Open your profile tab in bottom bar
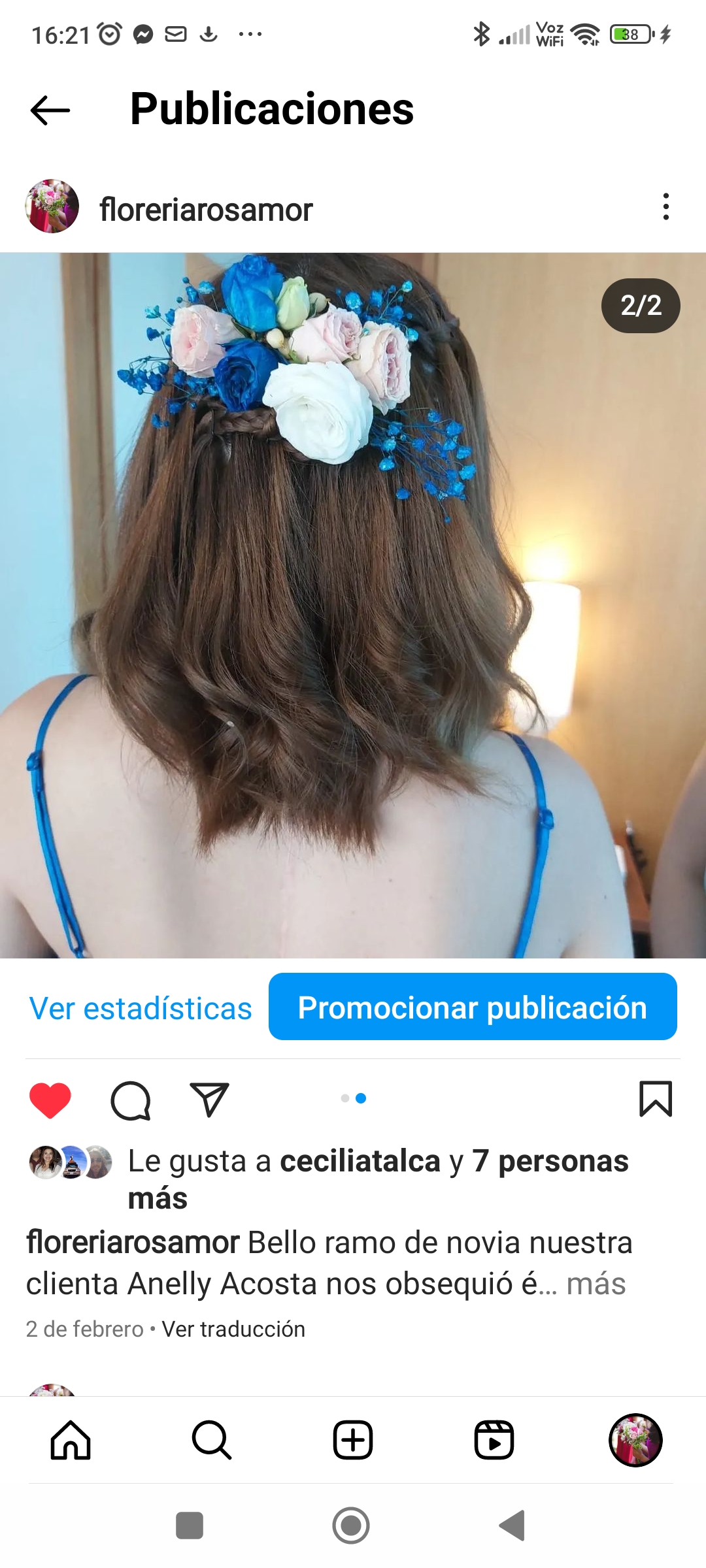This screenshot has width=706, height=1568. (635, 1440)
